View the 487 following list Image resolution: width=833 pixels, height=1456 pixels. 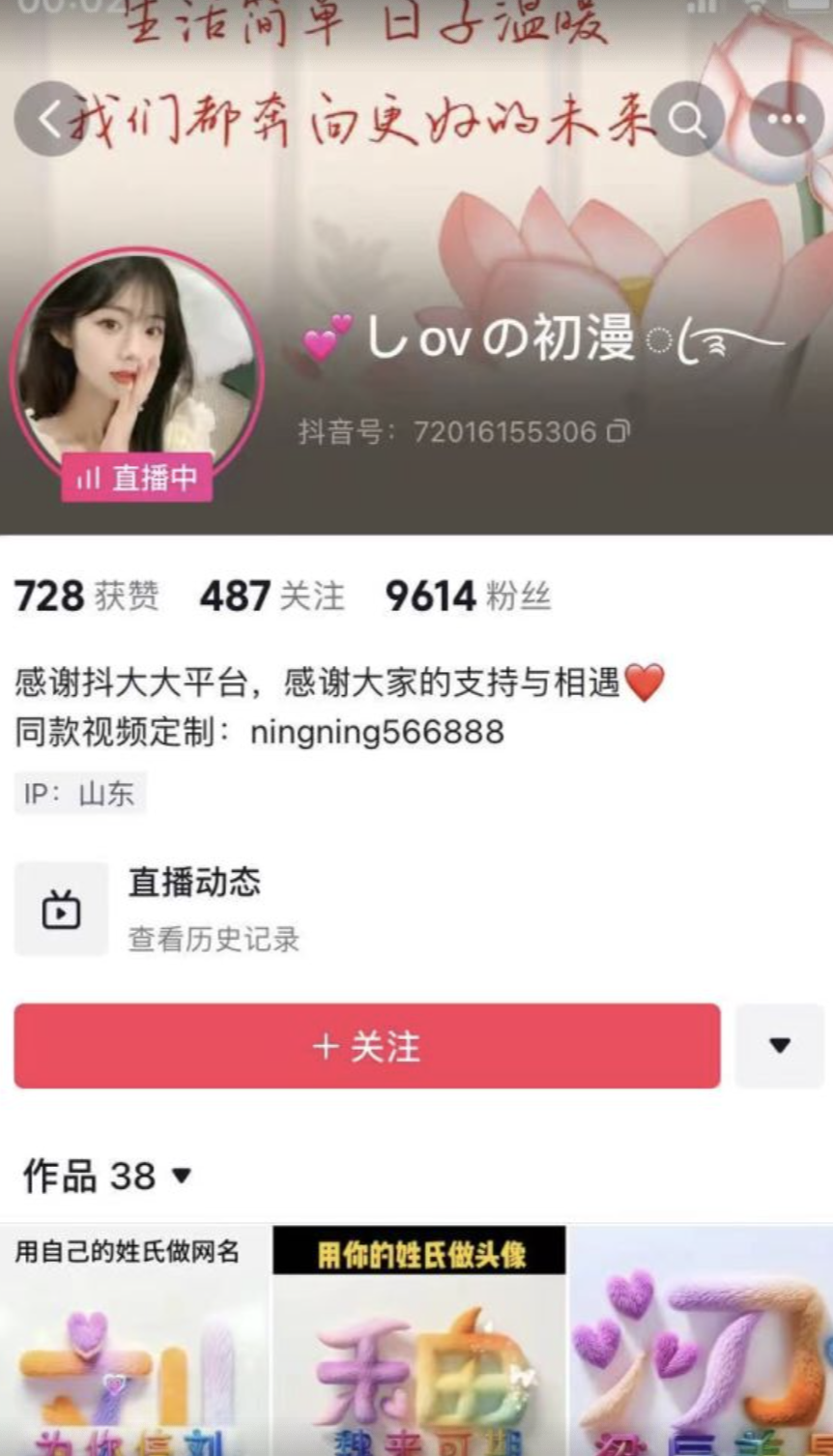[x=272, y=597]
